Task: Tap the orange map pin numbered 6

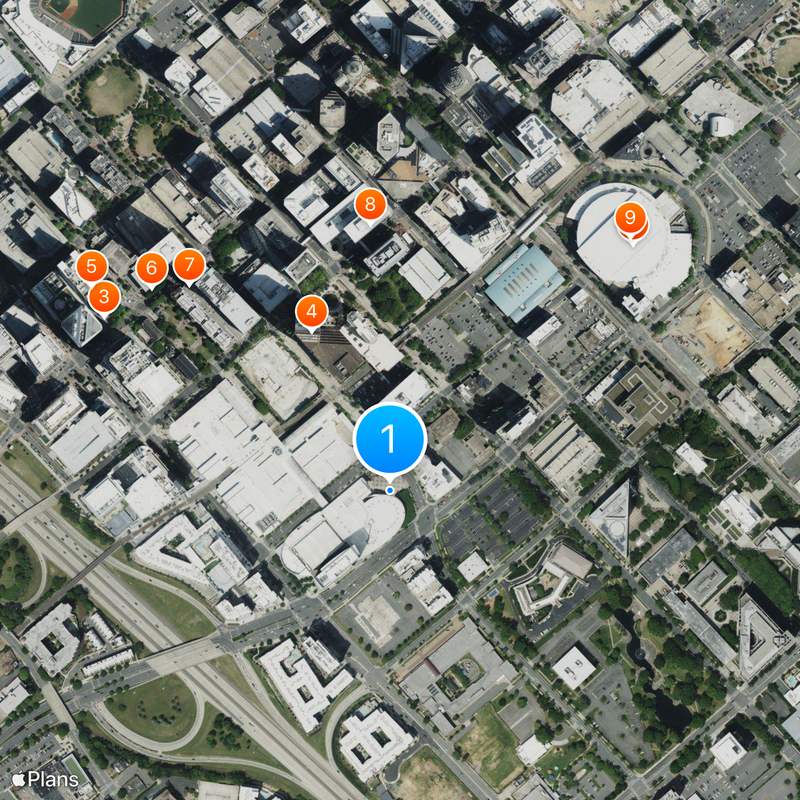Action: [151, 267]
